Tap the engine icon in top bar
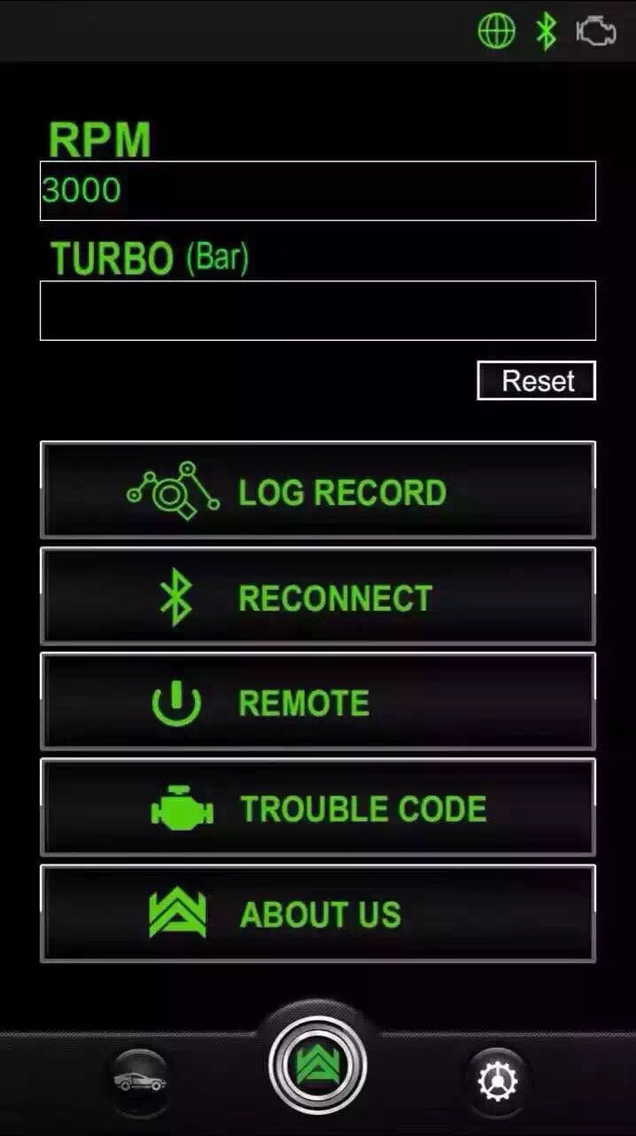The height and width of the screenshot is (1136, 636). 596,32
